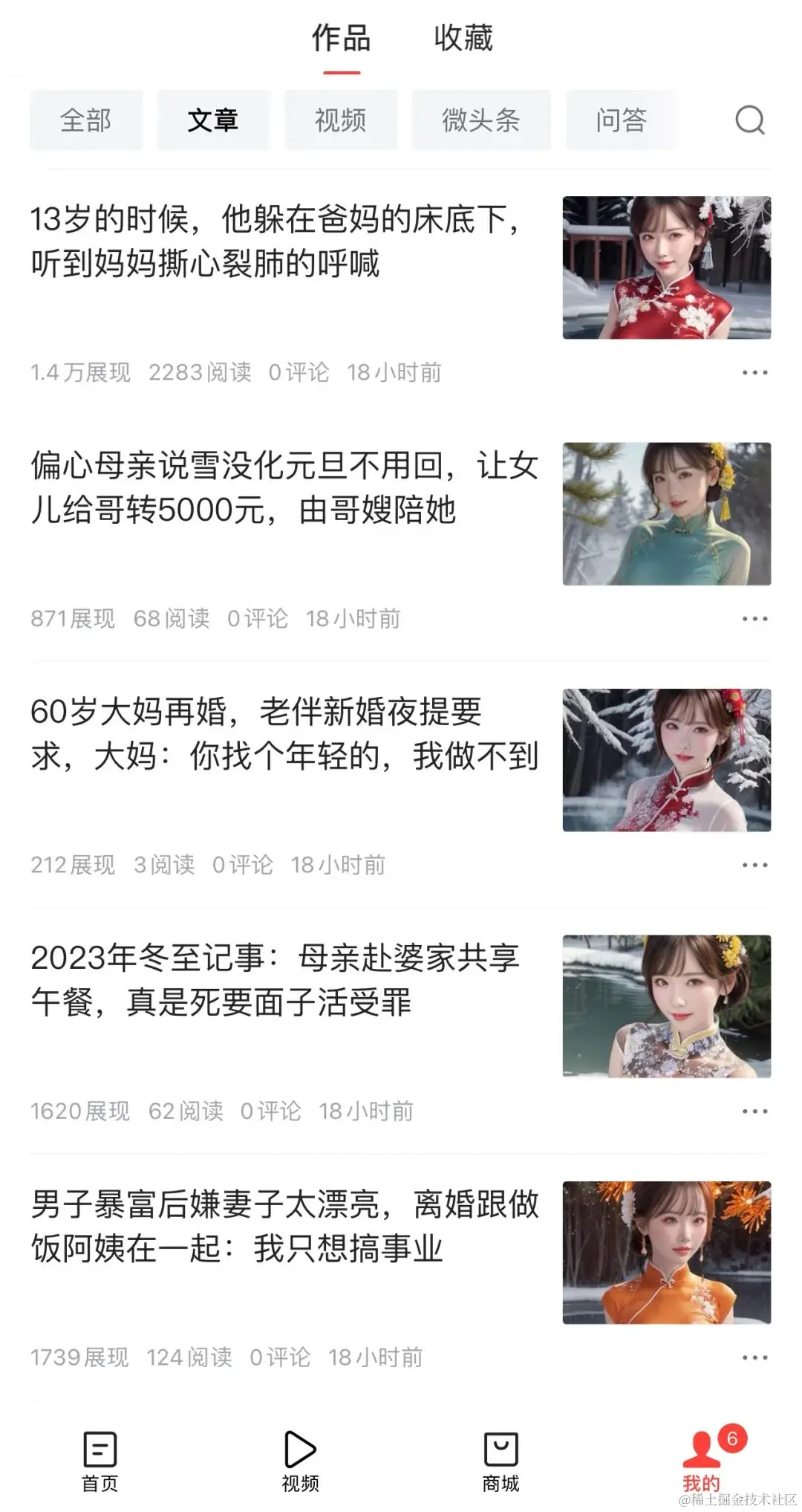The height and width of the screenshot is (1512, 802).
Task: View article 男子暴富后嫌妻子太漂亮
Action: [282, 1226]
